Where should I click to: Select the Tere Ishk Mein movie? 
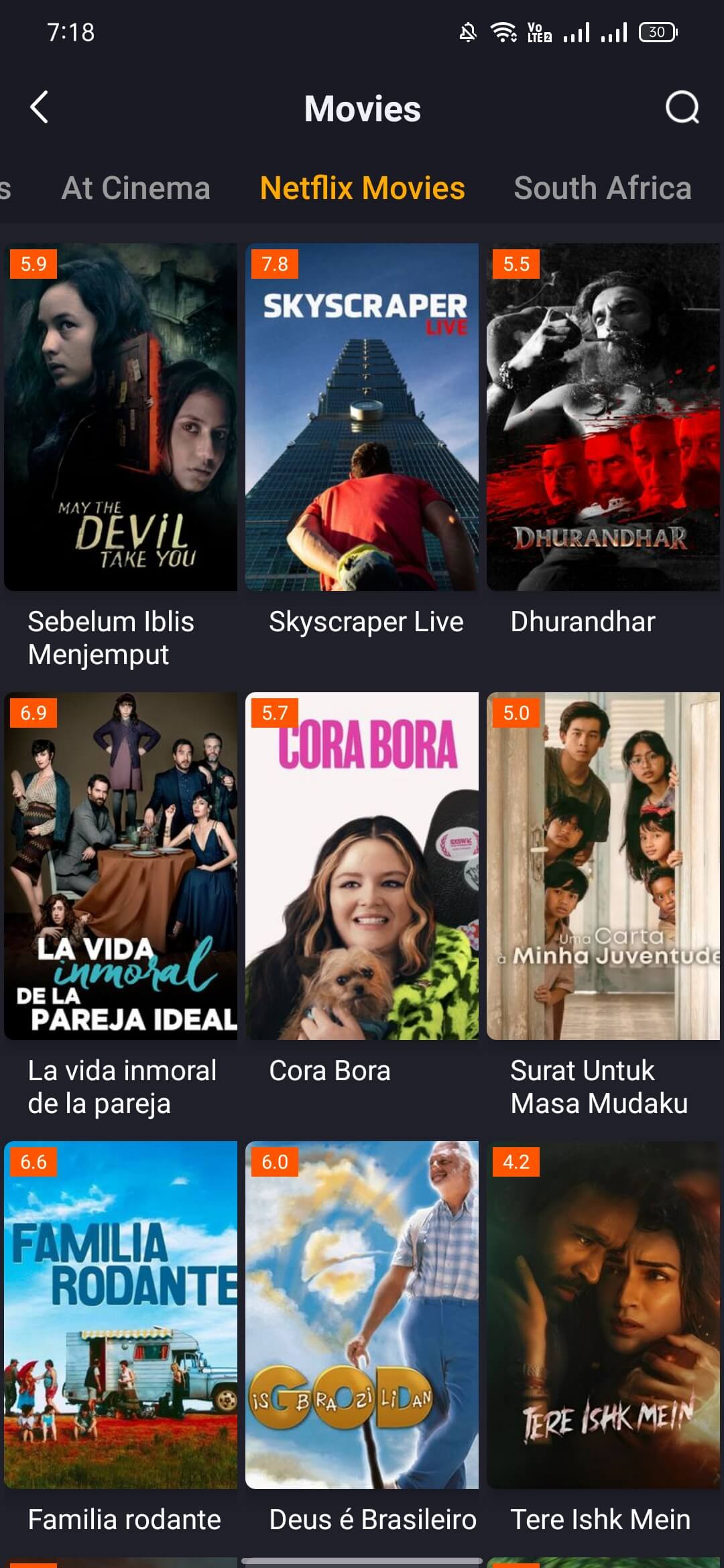pos(603,1315)
